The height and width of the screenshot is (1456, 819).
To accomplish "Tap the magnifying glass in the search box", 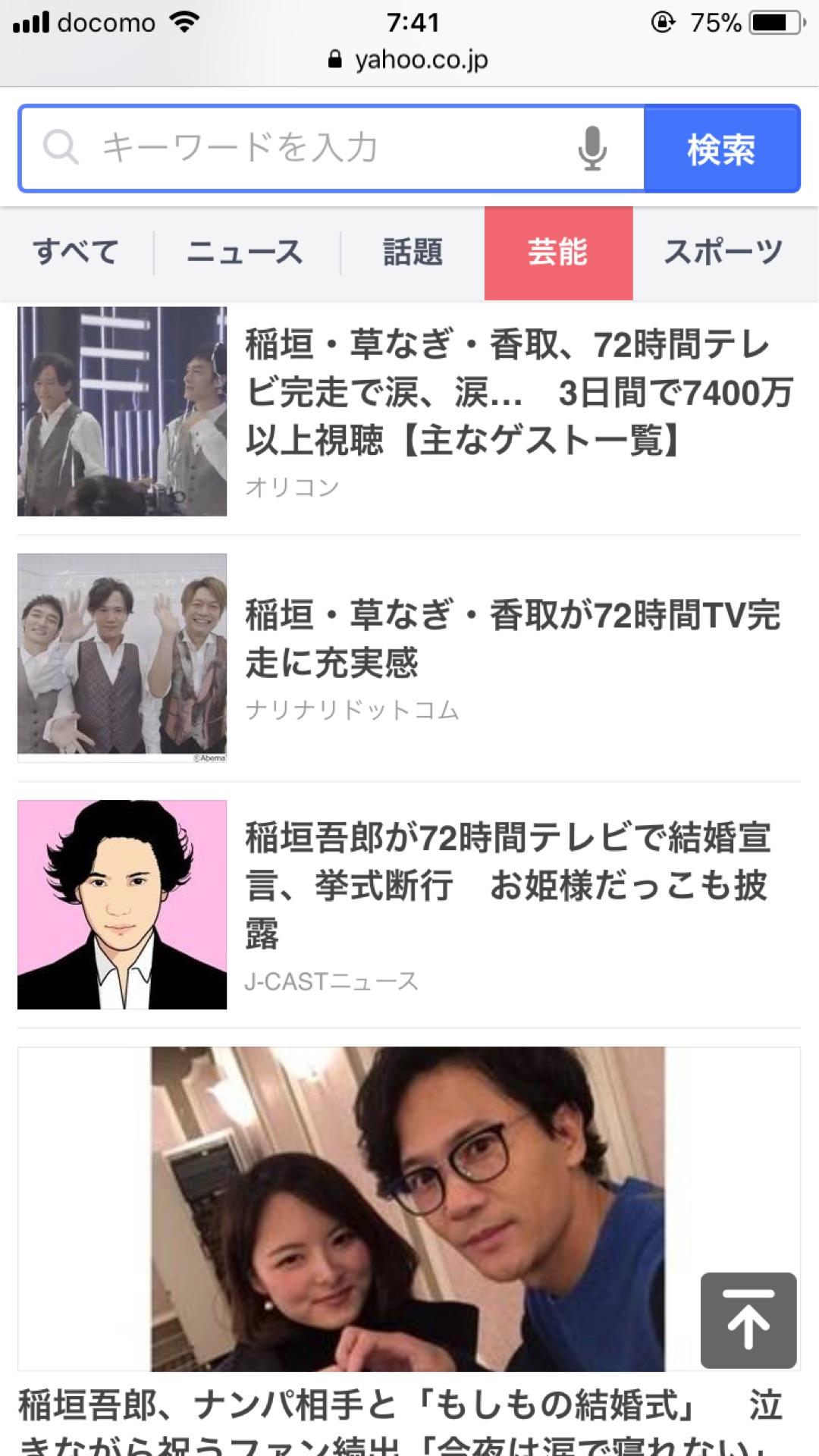I will (59, 149).
